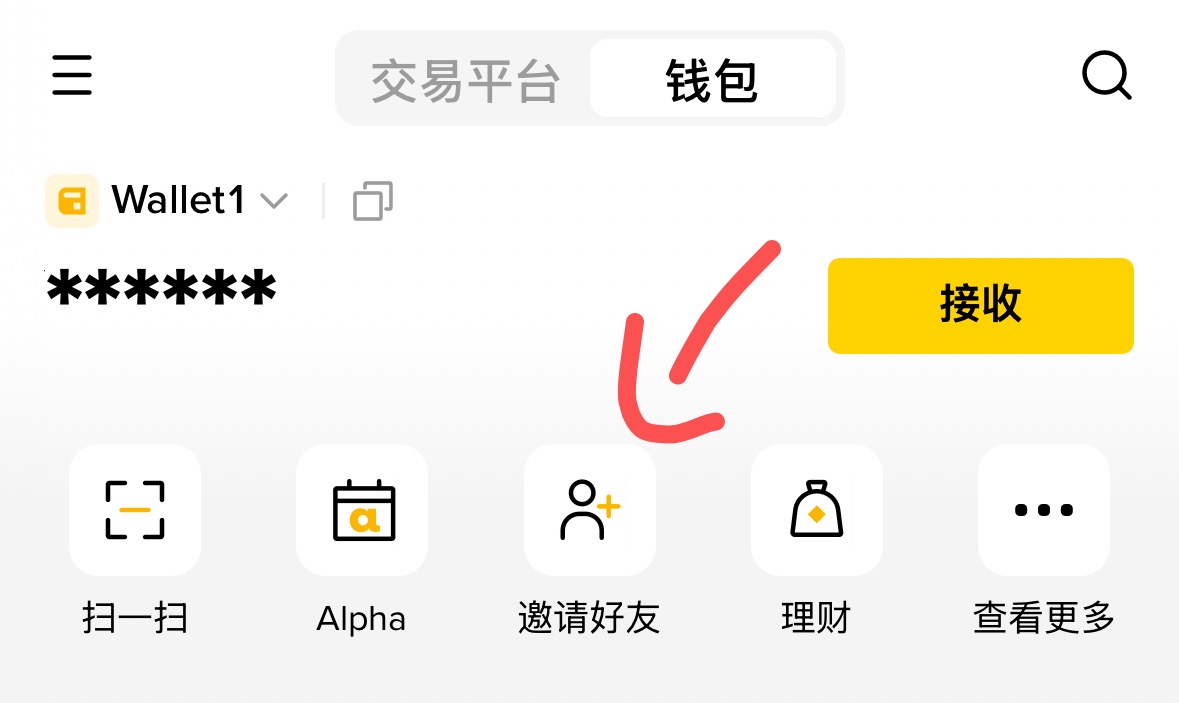This screenshot has height=703, width=1179.
Task: Tap the copy icon beside Wallet1
Action: pyautogui.click(x=372, y=201)
